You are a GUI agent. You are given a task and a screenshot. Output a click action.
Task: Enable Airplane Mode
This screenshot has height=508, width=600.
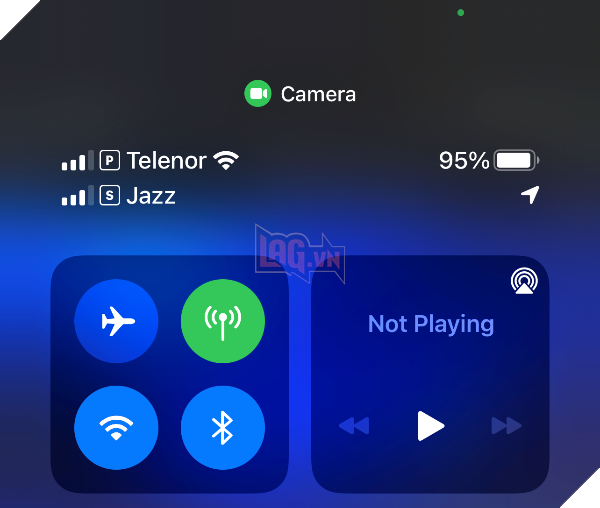coord(117,322)
